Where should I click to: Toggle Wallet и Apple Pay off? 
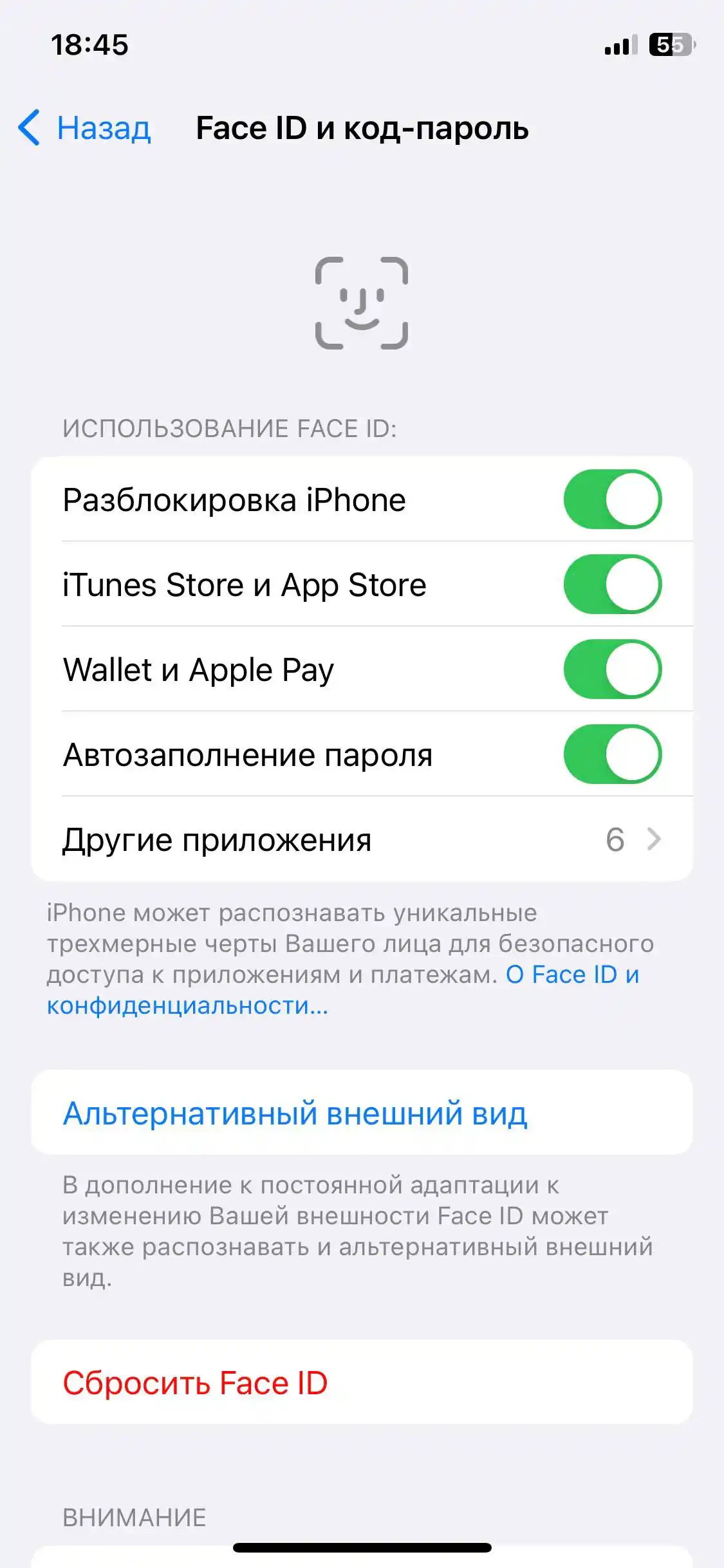(x=611, y=669)
